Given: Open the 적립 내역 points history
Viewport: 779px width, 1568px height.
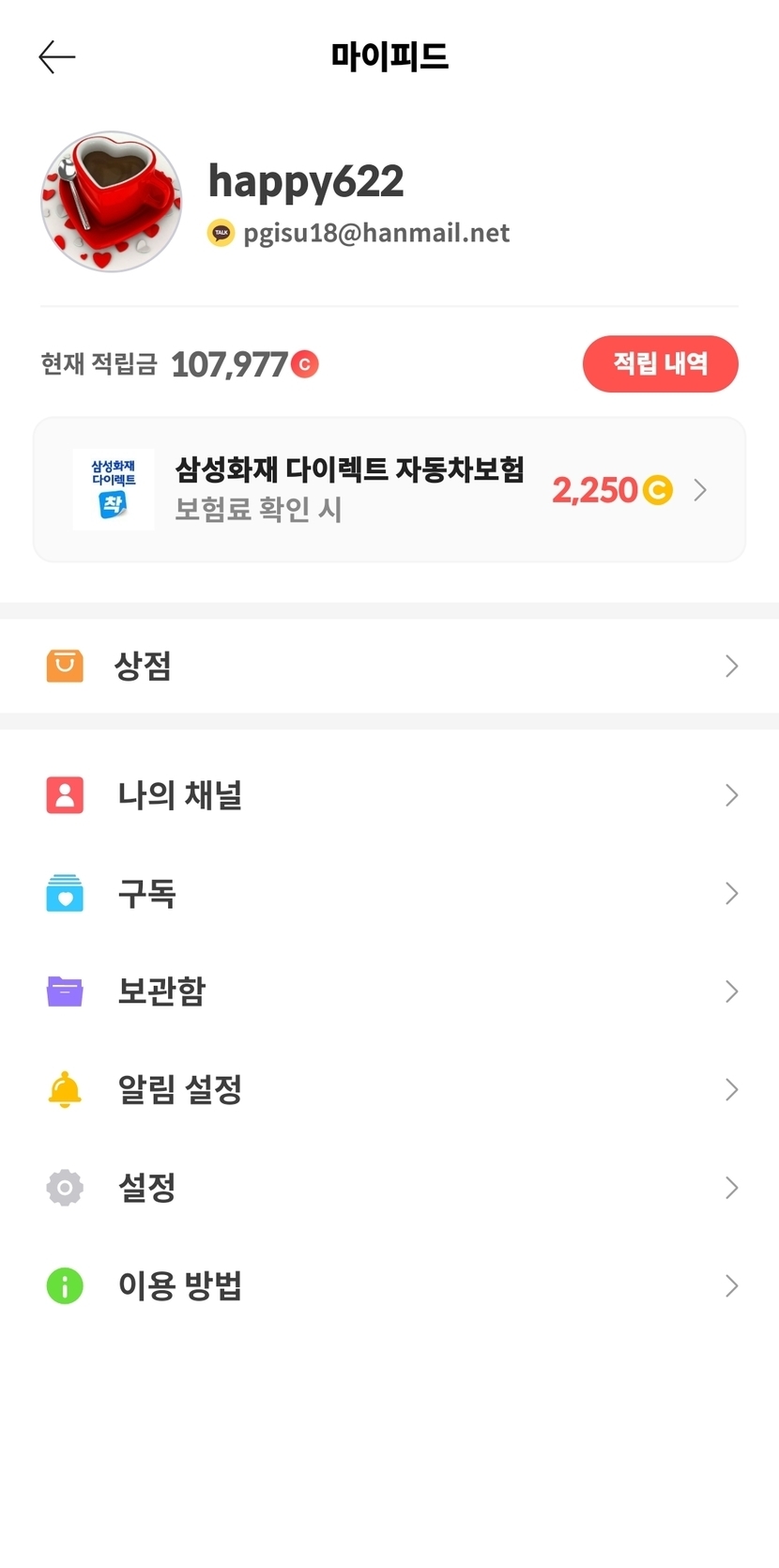Looking at the screenshot, I should pyautogui.click(x=660, y=363).
